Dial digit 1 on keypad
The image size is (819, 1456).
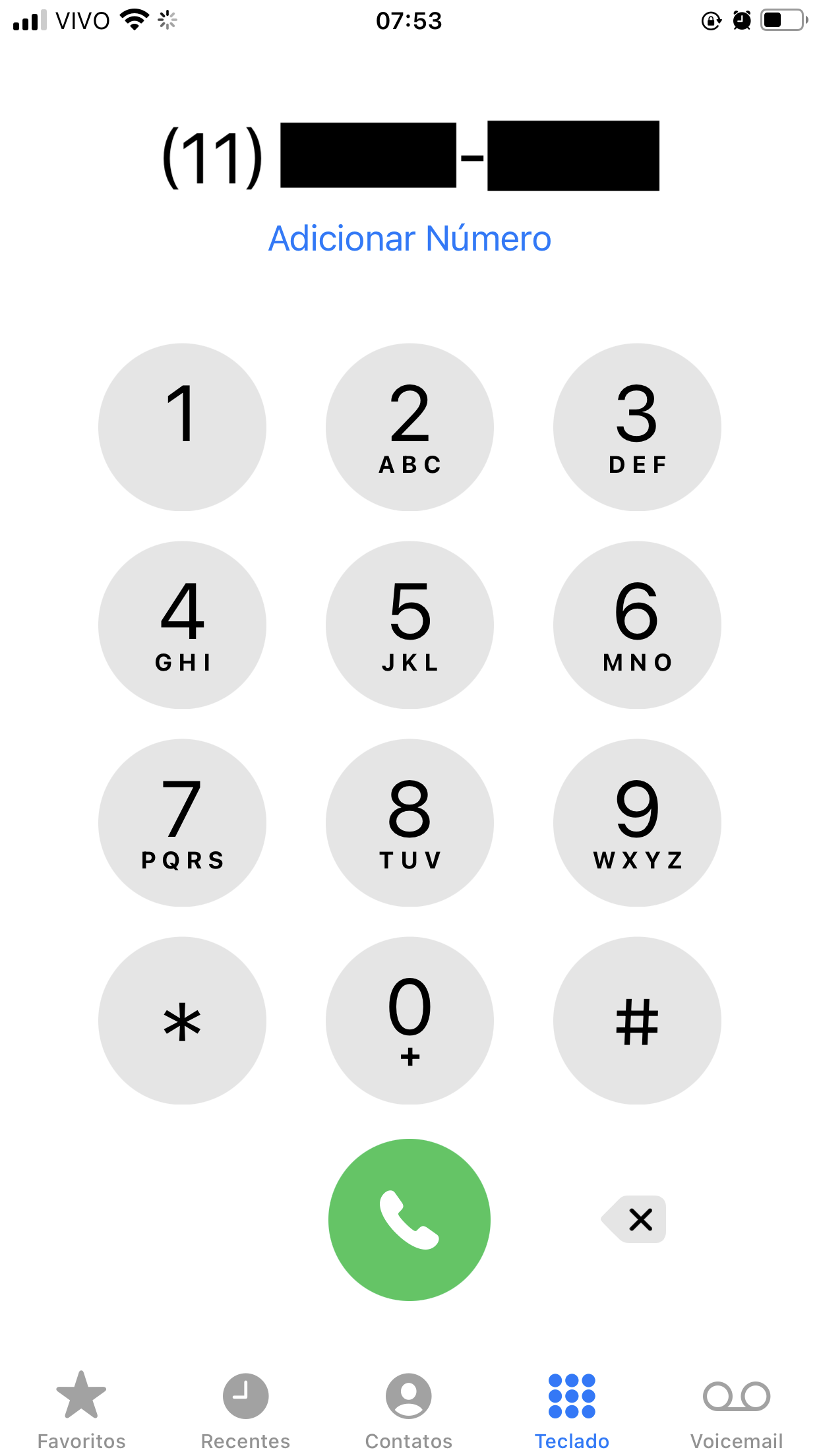[x=182, y=427]
